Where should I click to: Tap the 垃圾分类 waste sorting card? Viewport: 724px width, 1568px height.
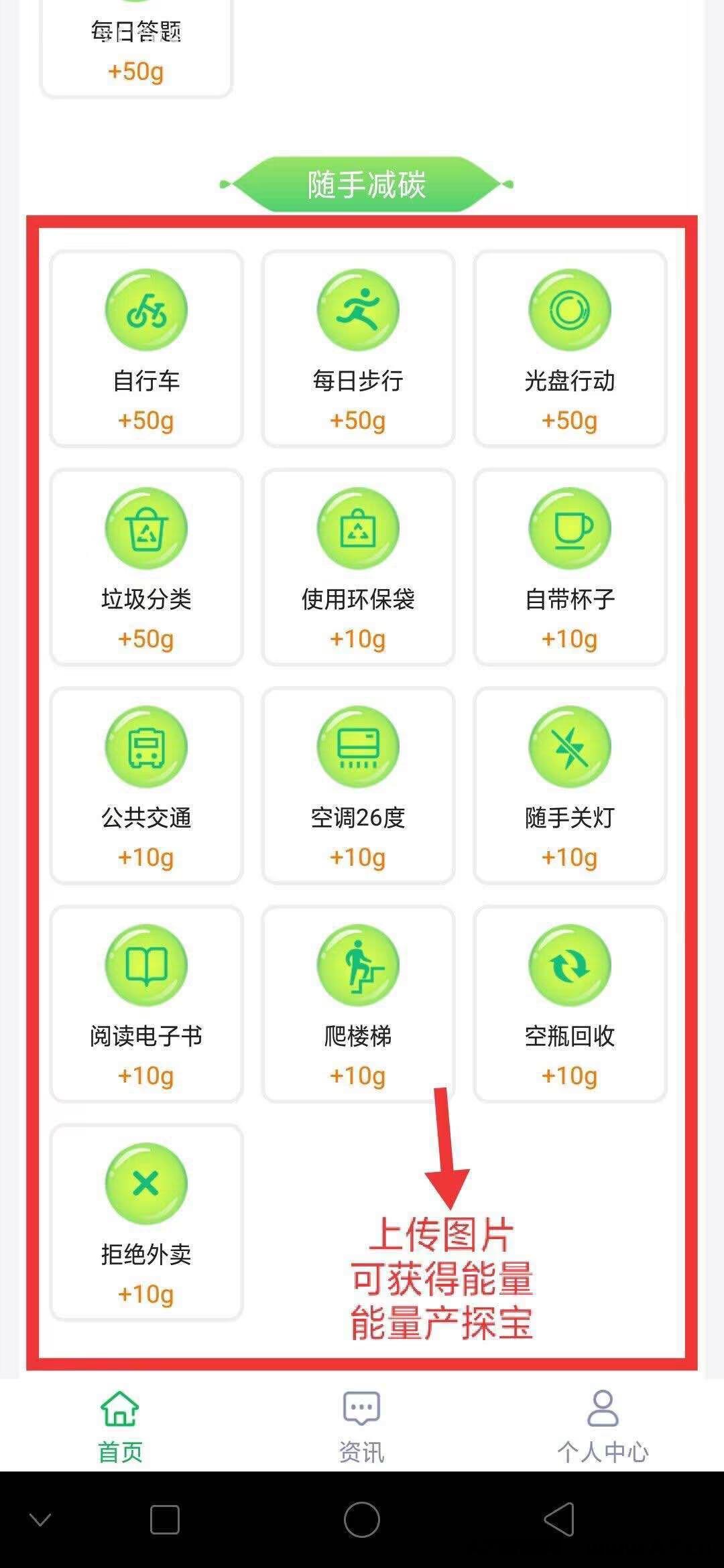[x=146, y=567]
